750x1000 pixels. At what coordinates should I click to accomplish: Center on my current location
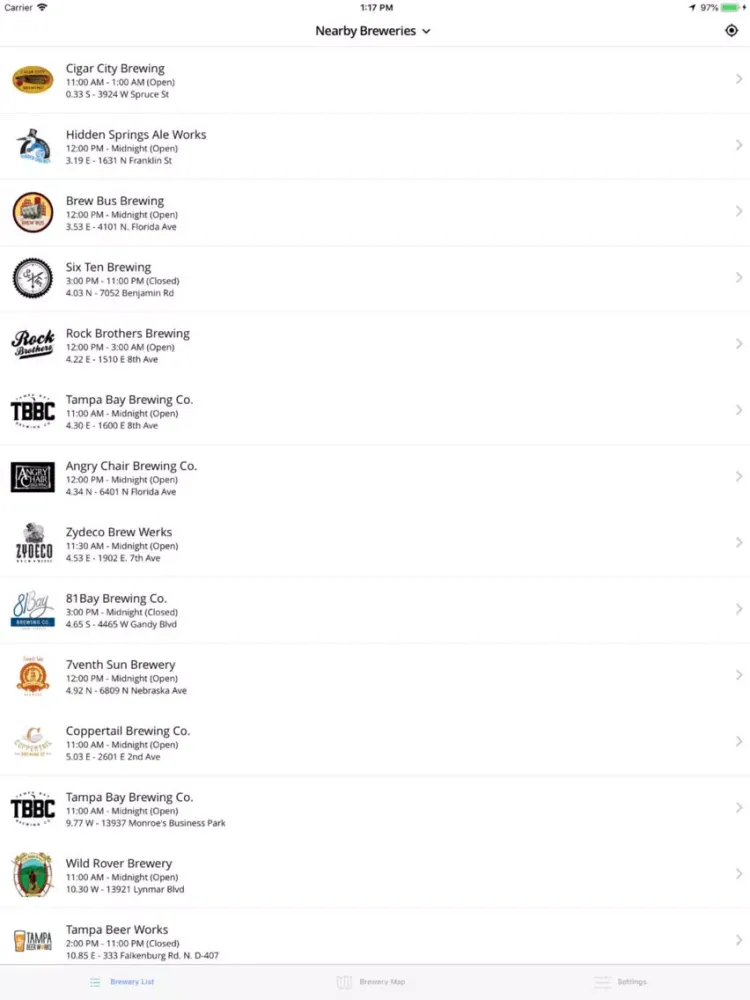click(731, 31)
